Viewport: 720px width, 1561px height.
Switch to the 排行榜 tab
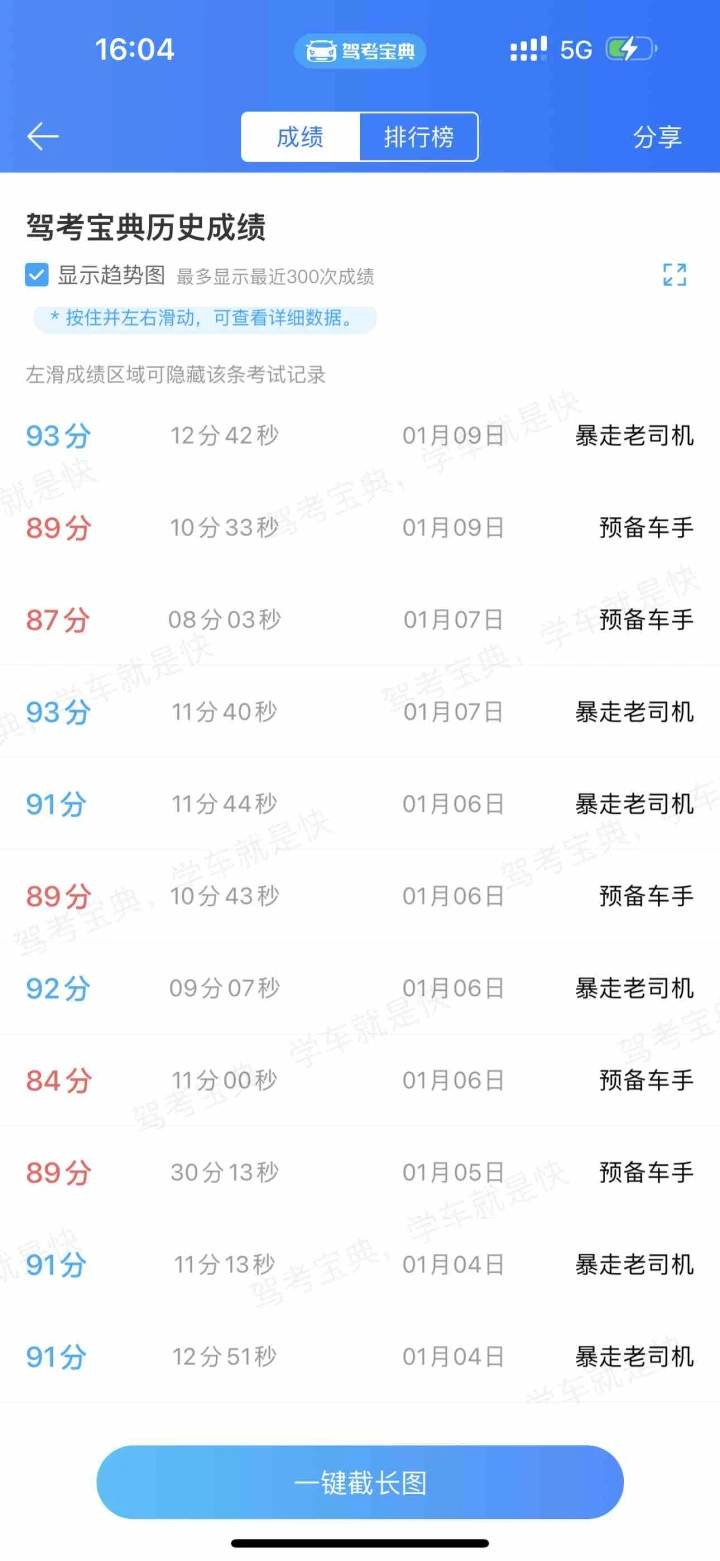418,137
